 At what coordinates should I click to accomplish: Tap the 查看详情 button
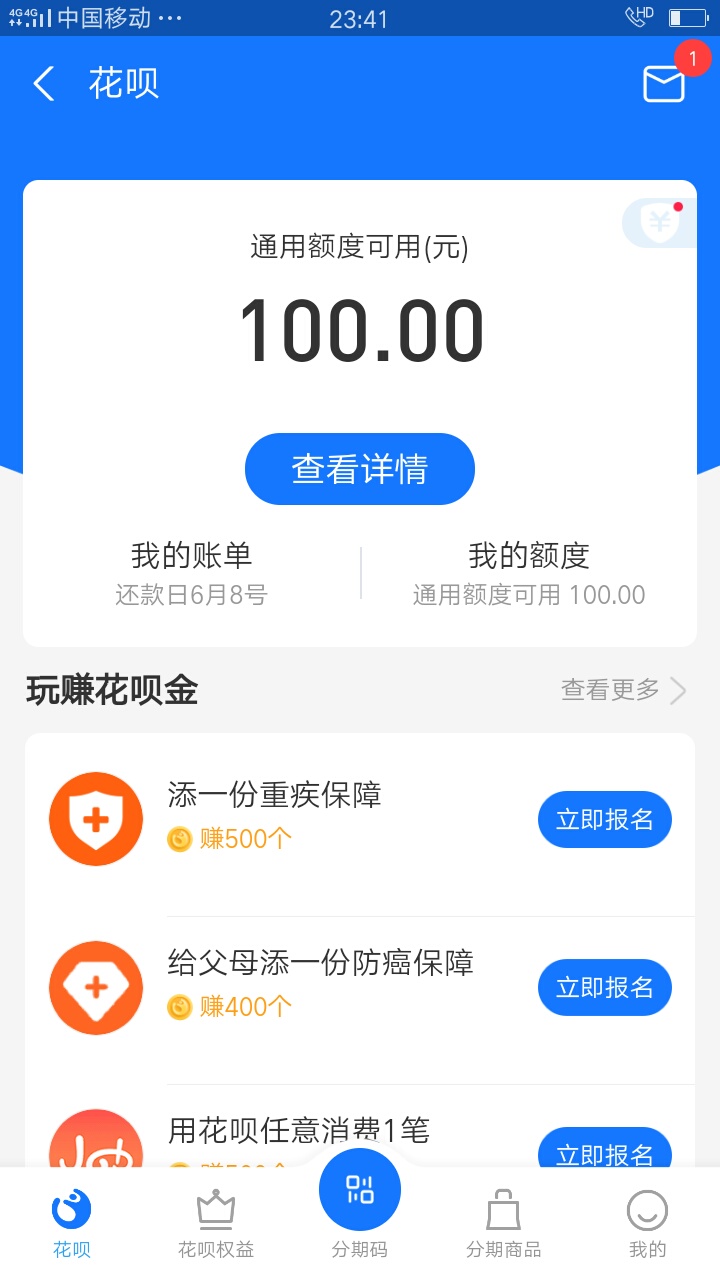click(x=360, y=469)
